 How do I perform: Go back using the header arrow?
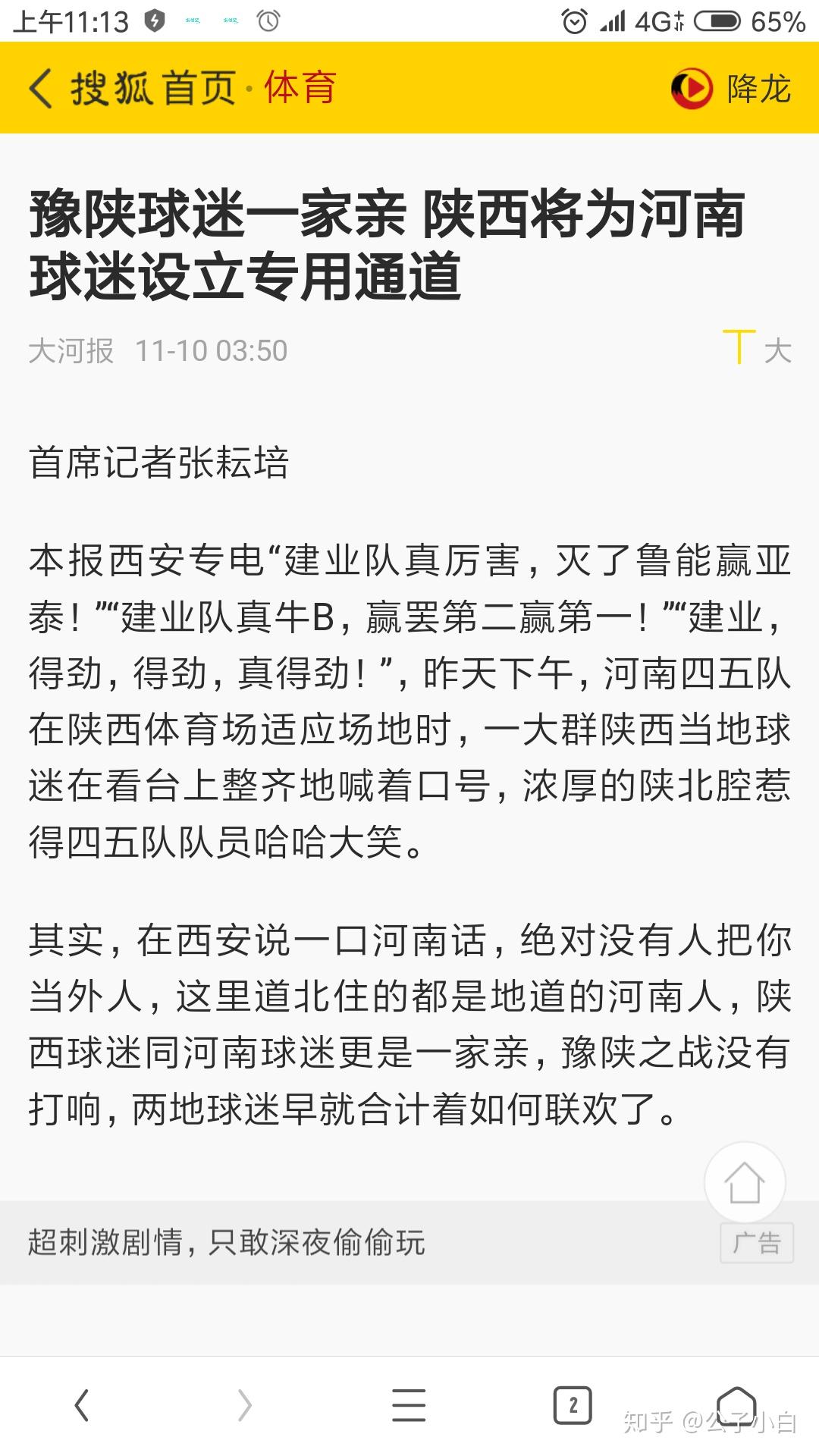pos(41,88)
